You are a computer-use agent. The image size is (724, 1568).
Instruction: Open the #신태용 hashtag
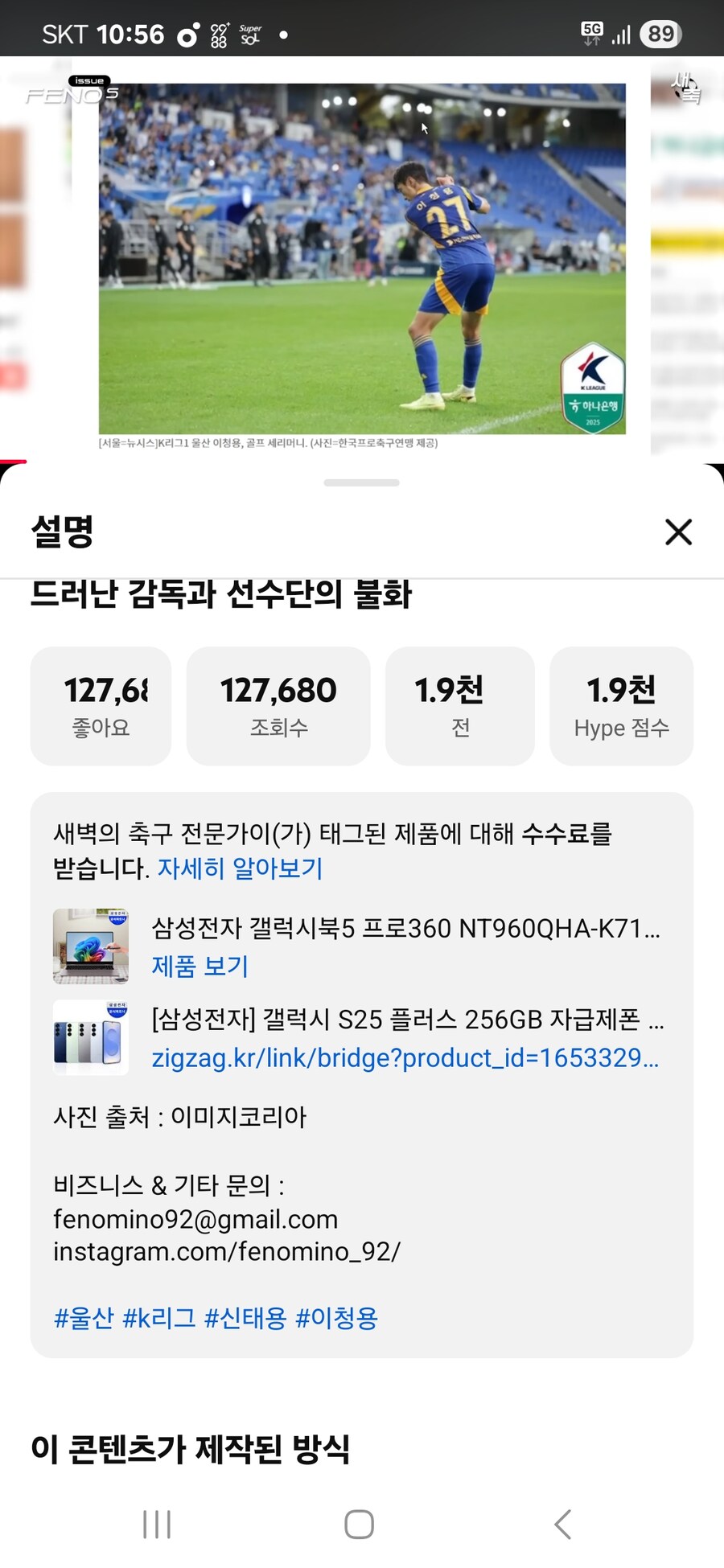(245, 1318)
